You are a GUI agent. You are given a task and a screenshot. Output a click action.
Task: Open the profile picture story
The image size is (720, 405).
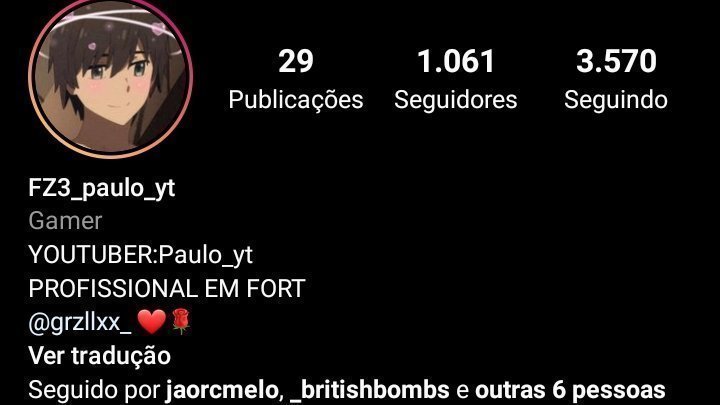tap(110, 77)
